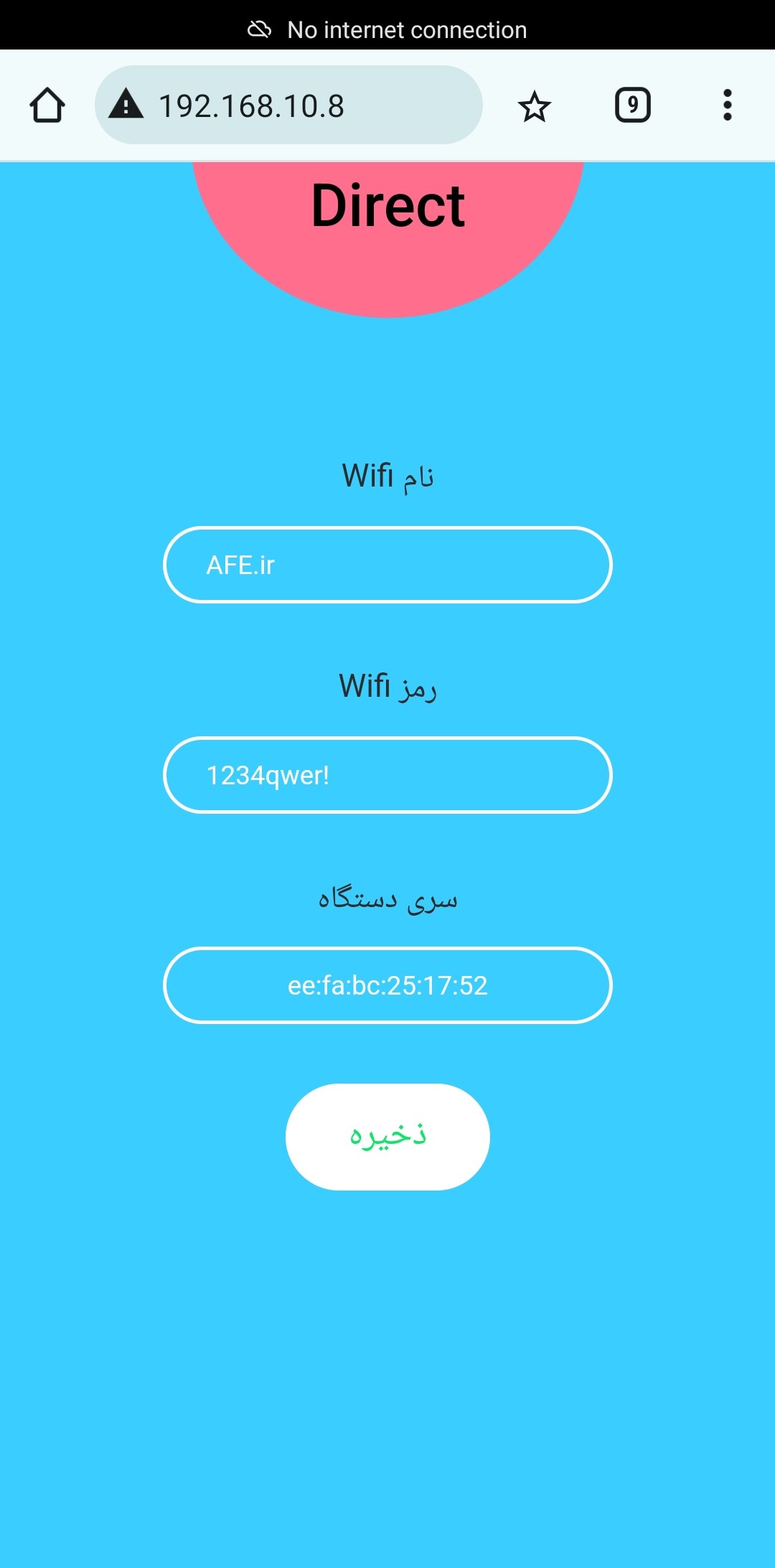
Task: Bookmark this page with the star icon
Action: pos(534,106)
